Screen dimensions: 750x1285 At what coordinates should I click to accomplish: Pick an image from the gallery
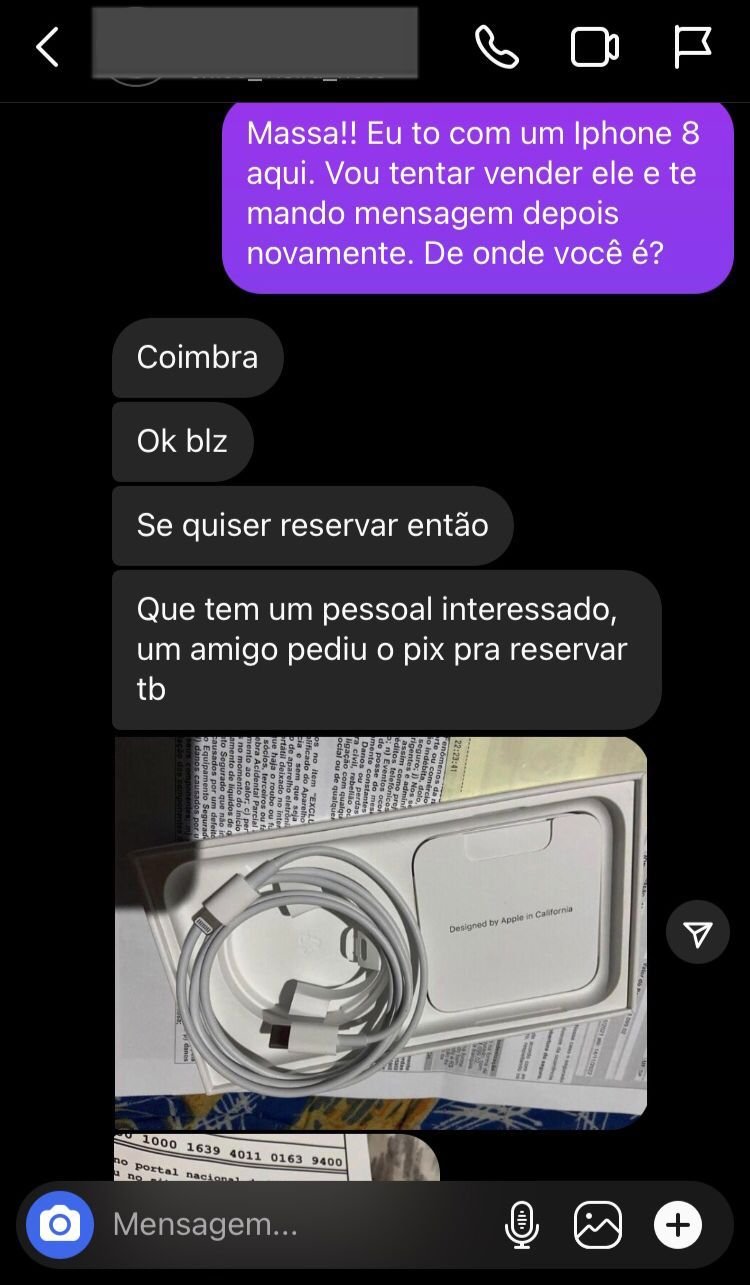(x=598, y=1224)
